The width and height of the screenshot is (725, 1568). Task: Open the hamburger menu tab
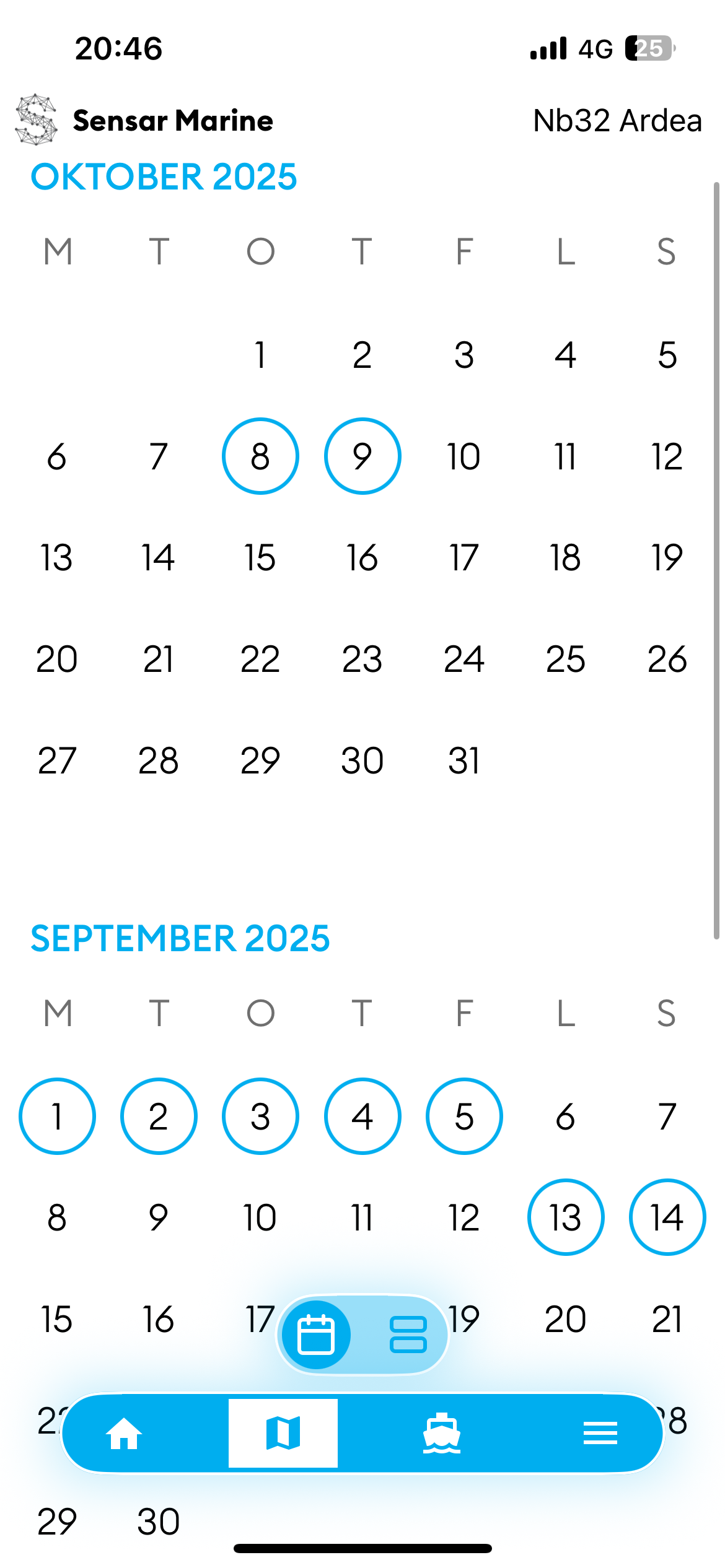point(600,1433)
